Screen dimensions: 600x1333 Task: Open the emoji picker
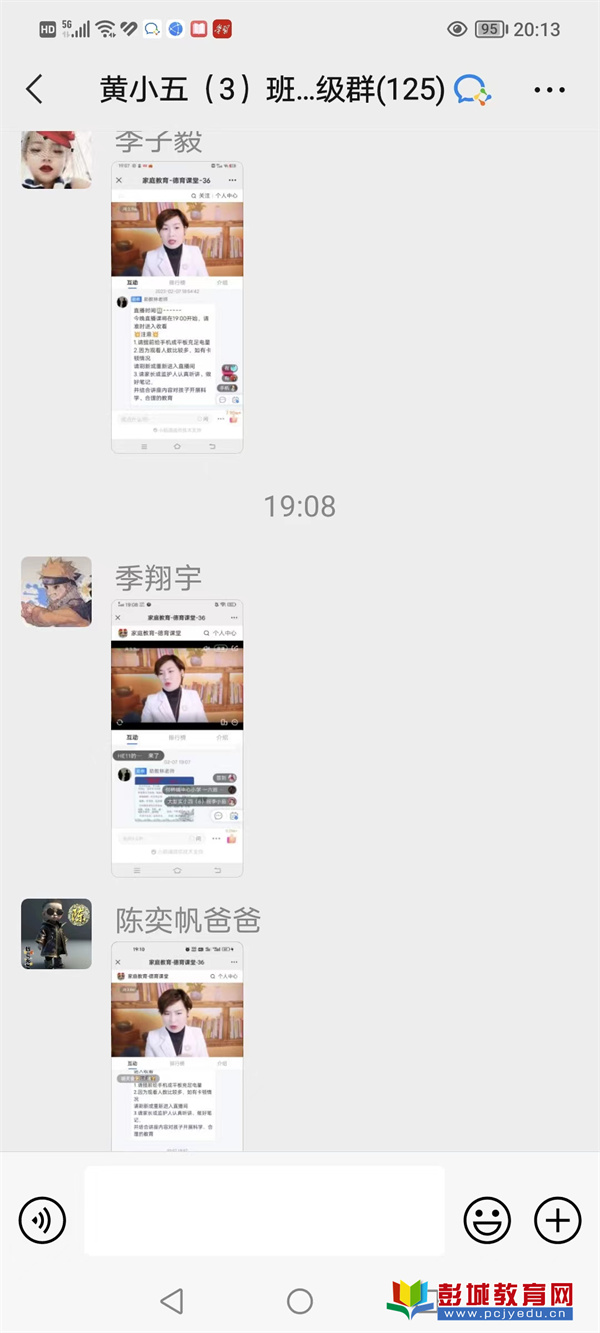coord(487,1219)
